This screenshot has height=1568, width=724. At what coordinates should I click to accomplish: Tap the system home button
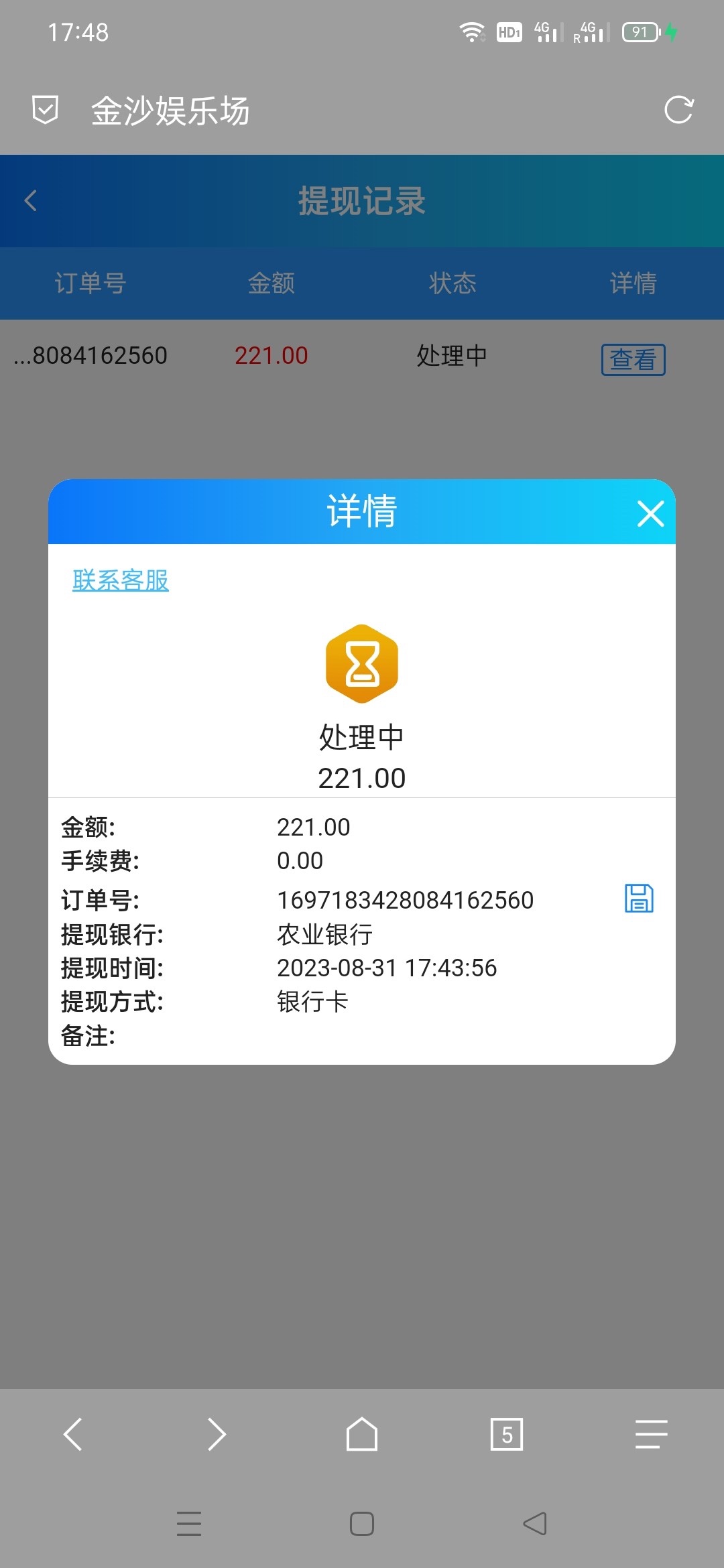pyautogui.click(x=361, y=1524)
